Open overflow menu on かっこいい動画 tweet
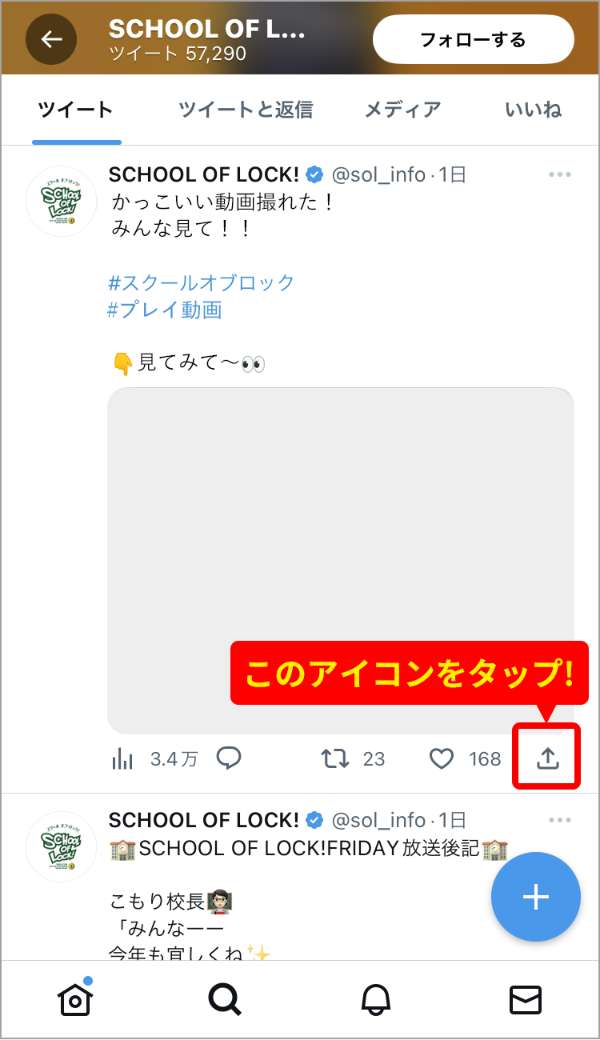This screenshot has height=1040, width=600. pyautogui.click(x=559, y=175)
